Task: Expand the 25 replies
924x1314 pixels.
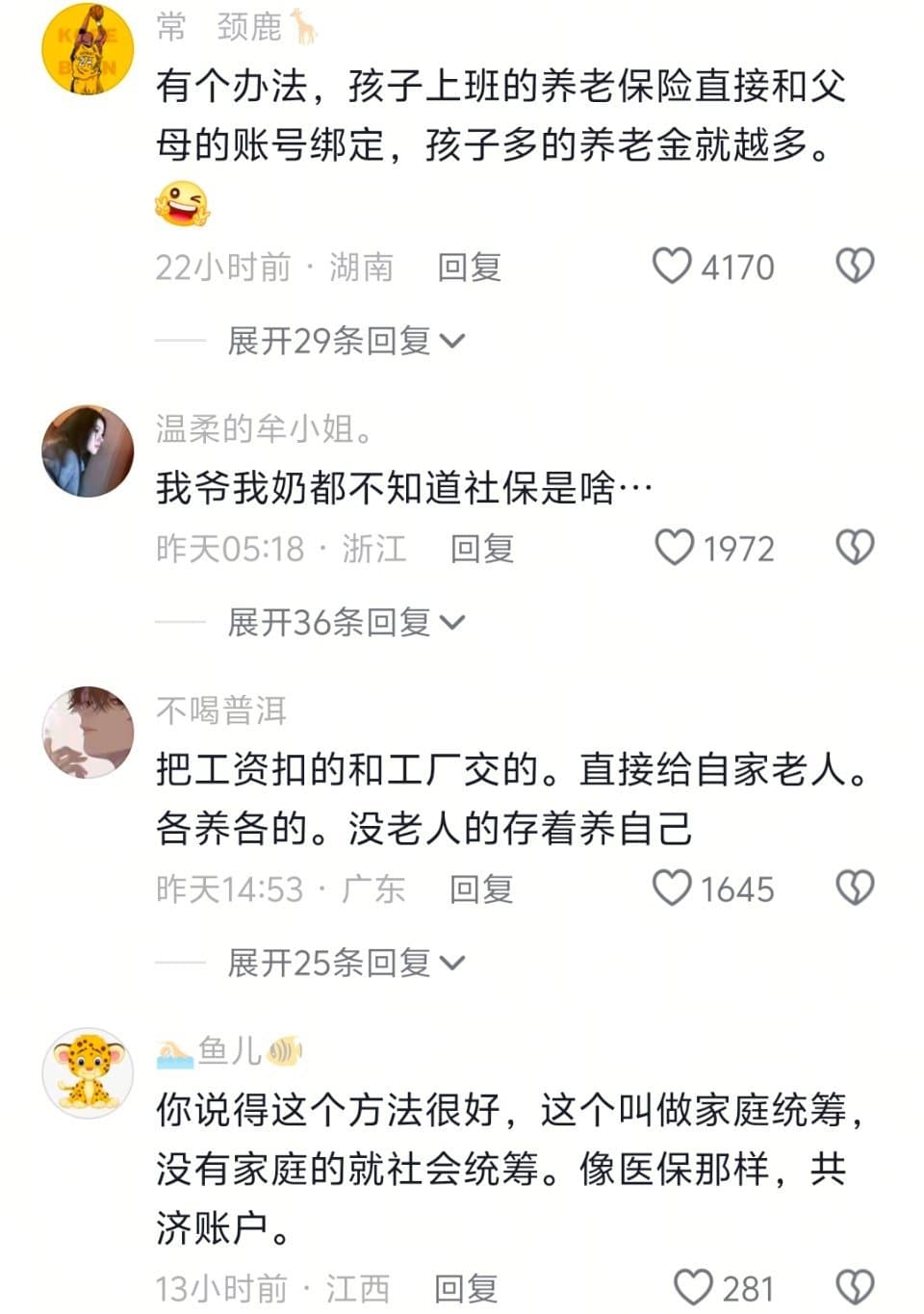Action: [346, 962]
